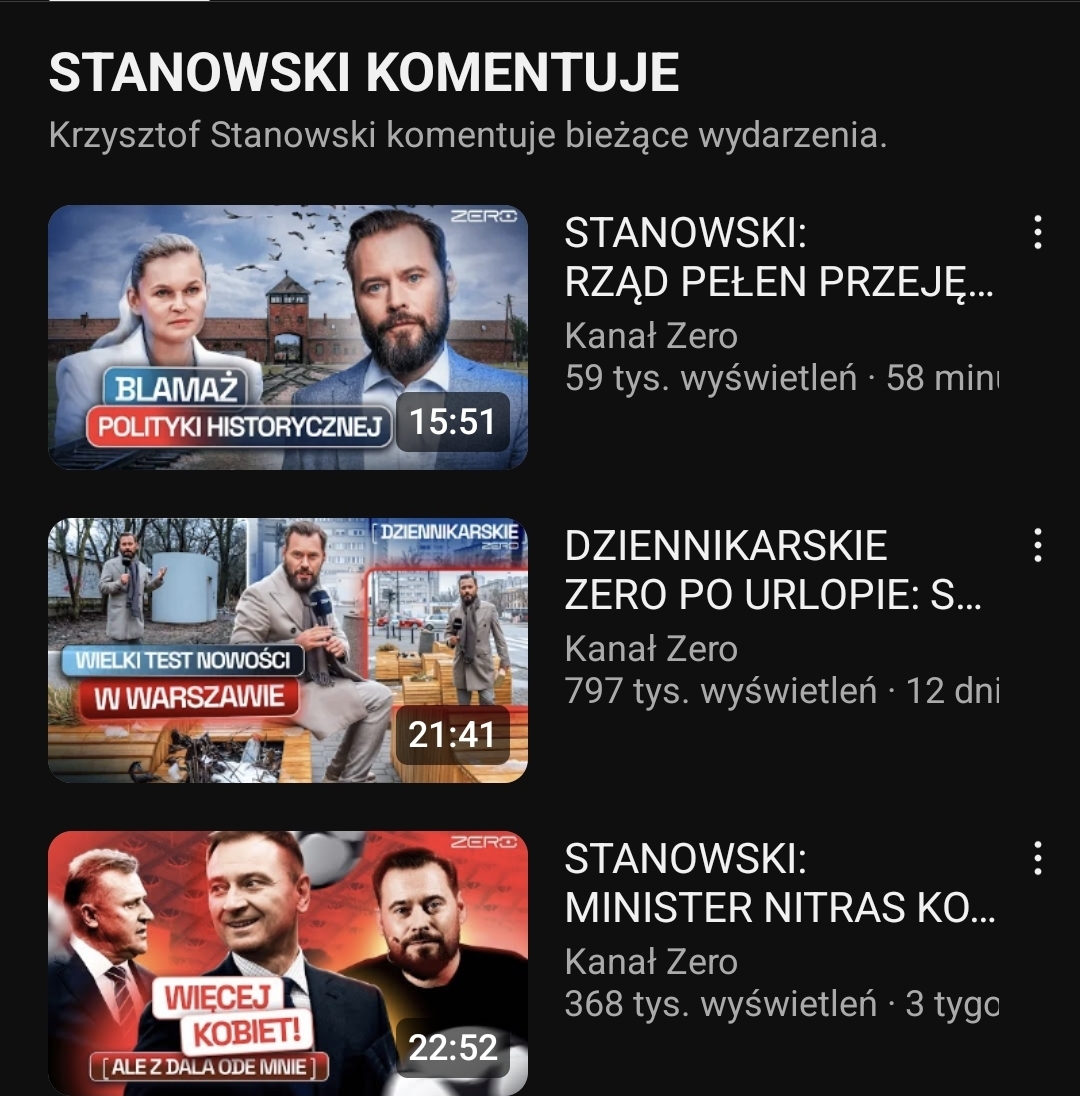Open the STANOWSKI KOMENTUJE section
Viewport: 1080px width, 1096px height.
[x=364, y=73]
